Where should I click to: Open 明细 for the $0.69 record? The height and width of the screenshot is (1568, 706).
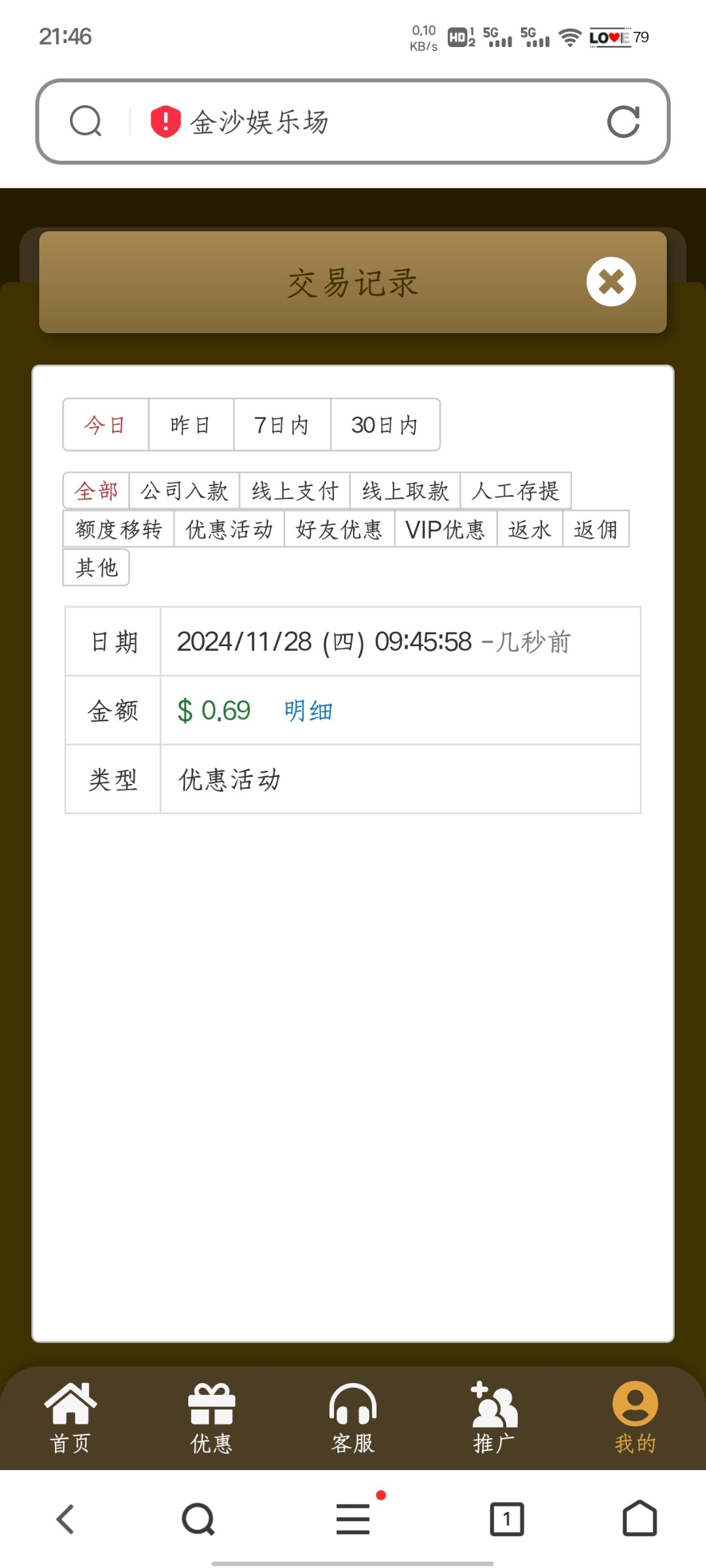pos(309,711)
